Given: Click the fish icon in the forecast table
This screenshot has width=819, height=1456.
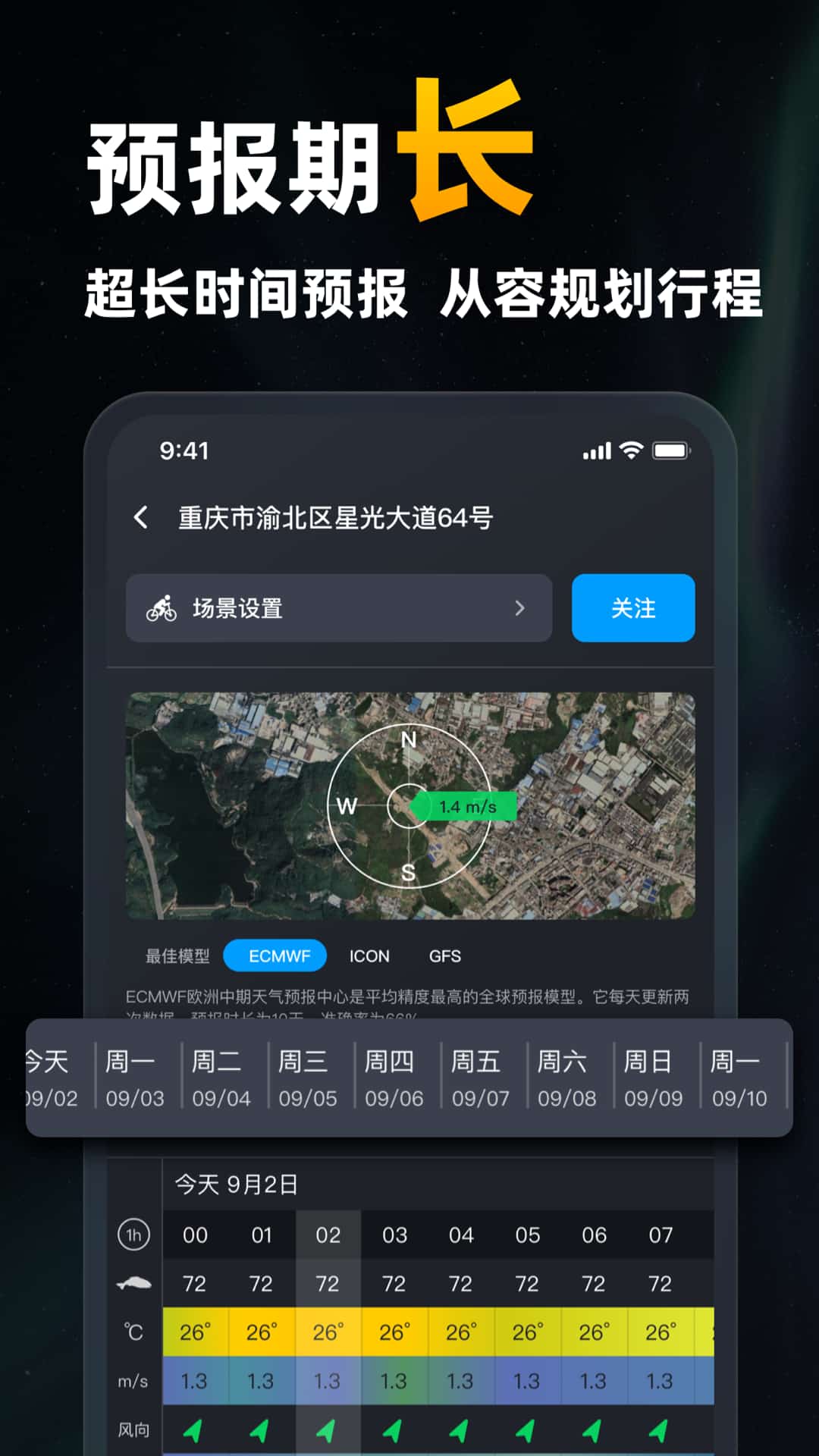Looking at the screenshot, I should [x=133, y=1283].
